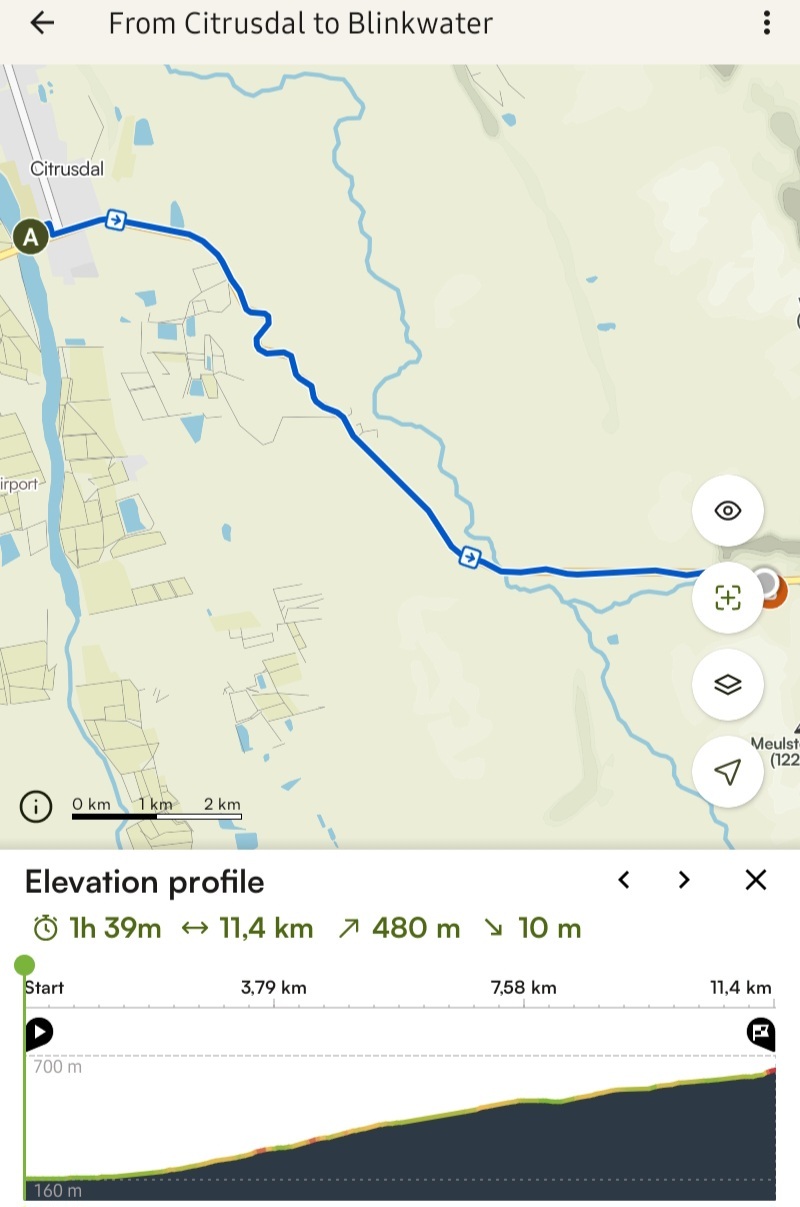Tap the fit-route-to-screen button
The height and width of the screenshot is (1207, 800).
coord(728,598)
